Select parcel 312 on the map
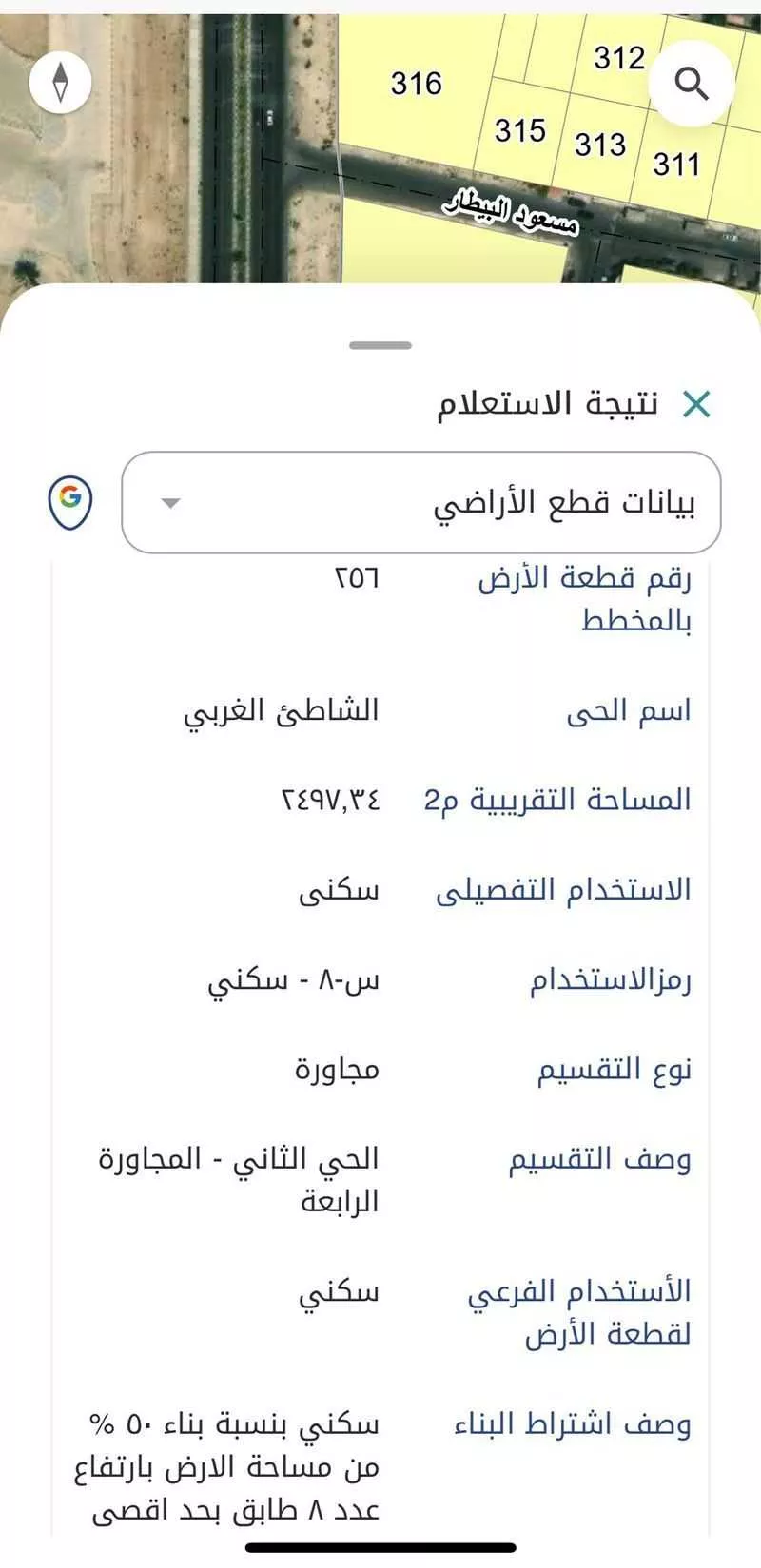The height and width of the screenshot is (1568, 761). (x=618, y=59)
